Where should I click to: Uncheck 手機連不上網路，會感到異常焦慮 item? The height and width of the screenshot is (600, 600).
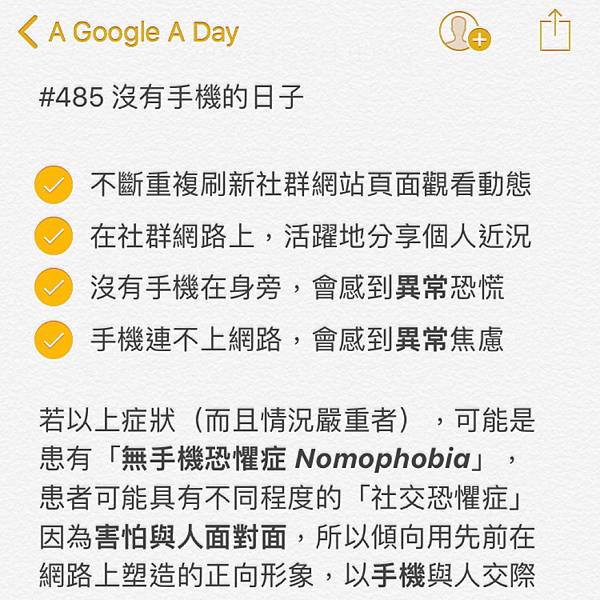[x=53, y=339]
